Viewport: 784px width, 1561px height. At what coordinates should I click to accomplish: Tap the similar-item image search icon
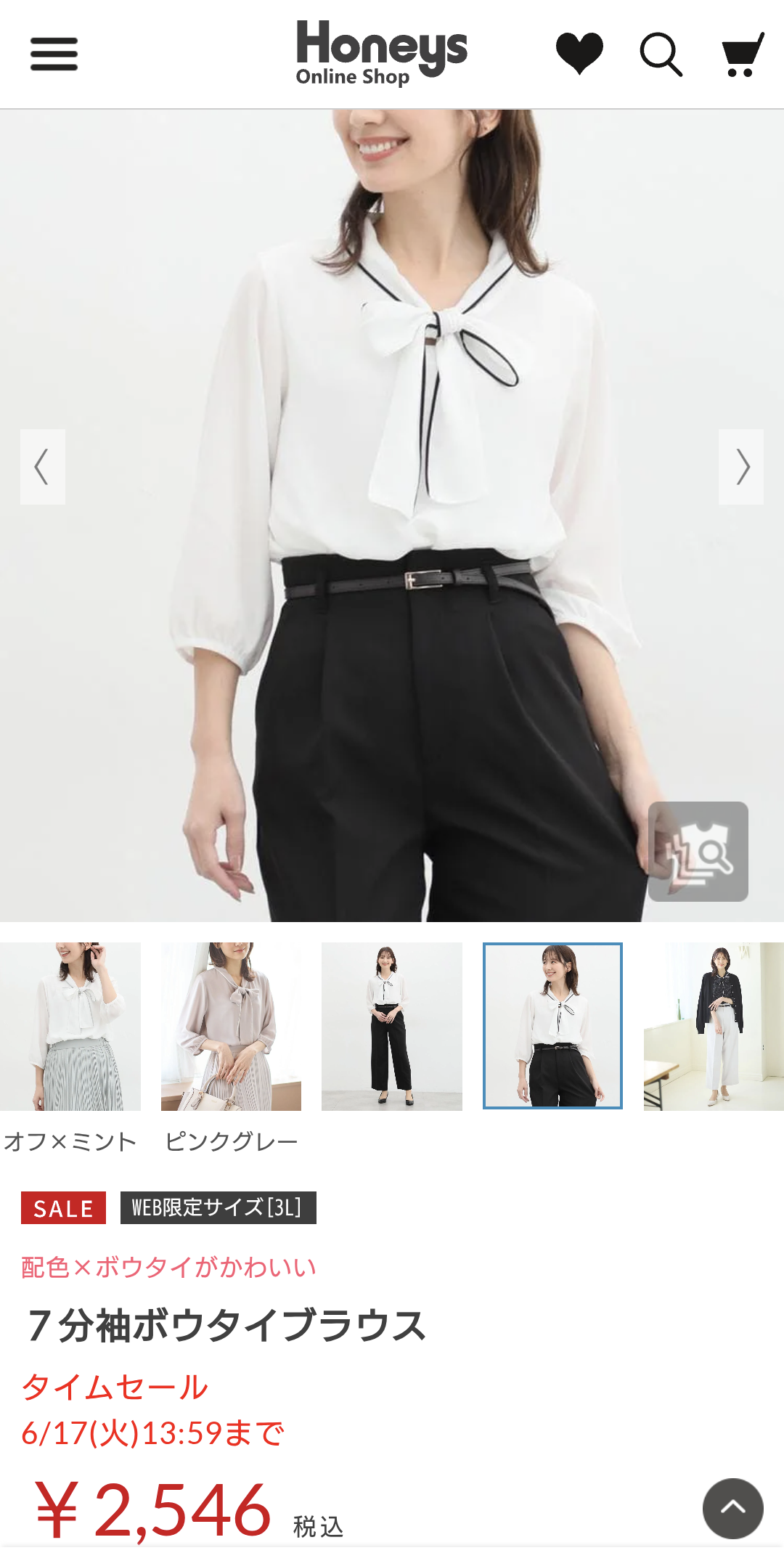tap(698, 852)
